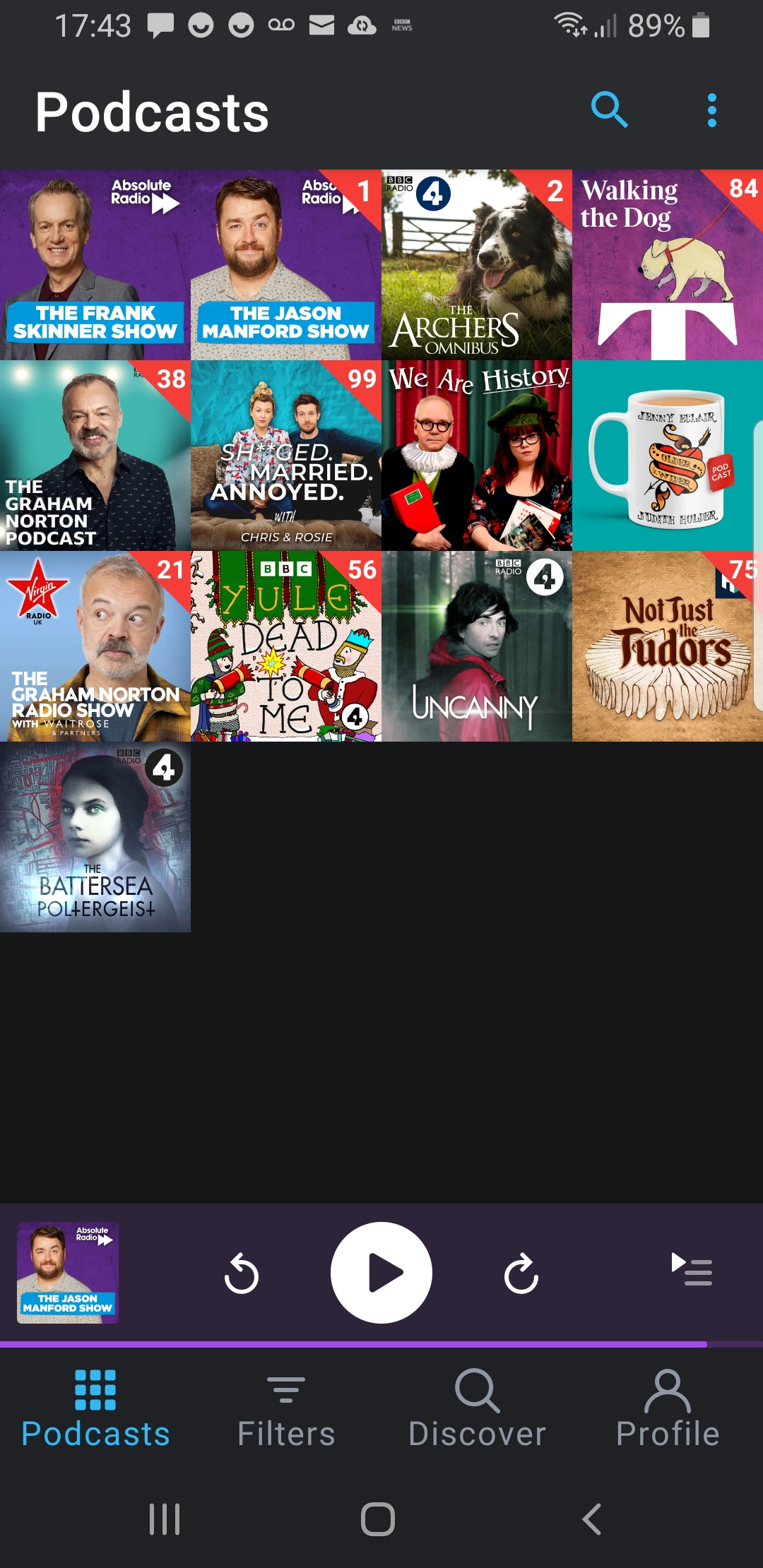Play the current episode
This screenshot has width=763, height=1568.
tap(381, 1272)
